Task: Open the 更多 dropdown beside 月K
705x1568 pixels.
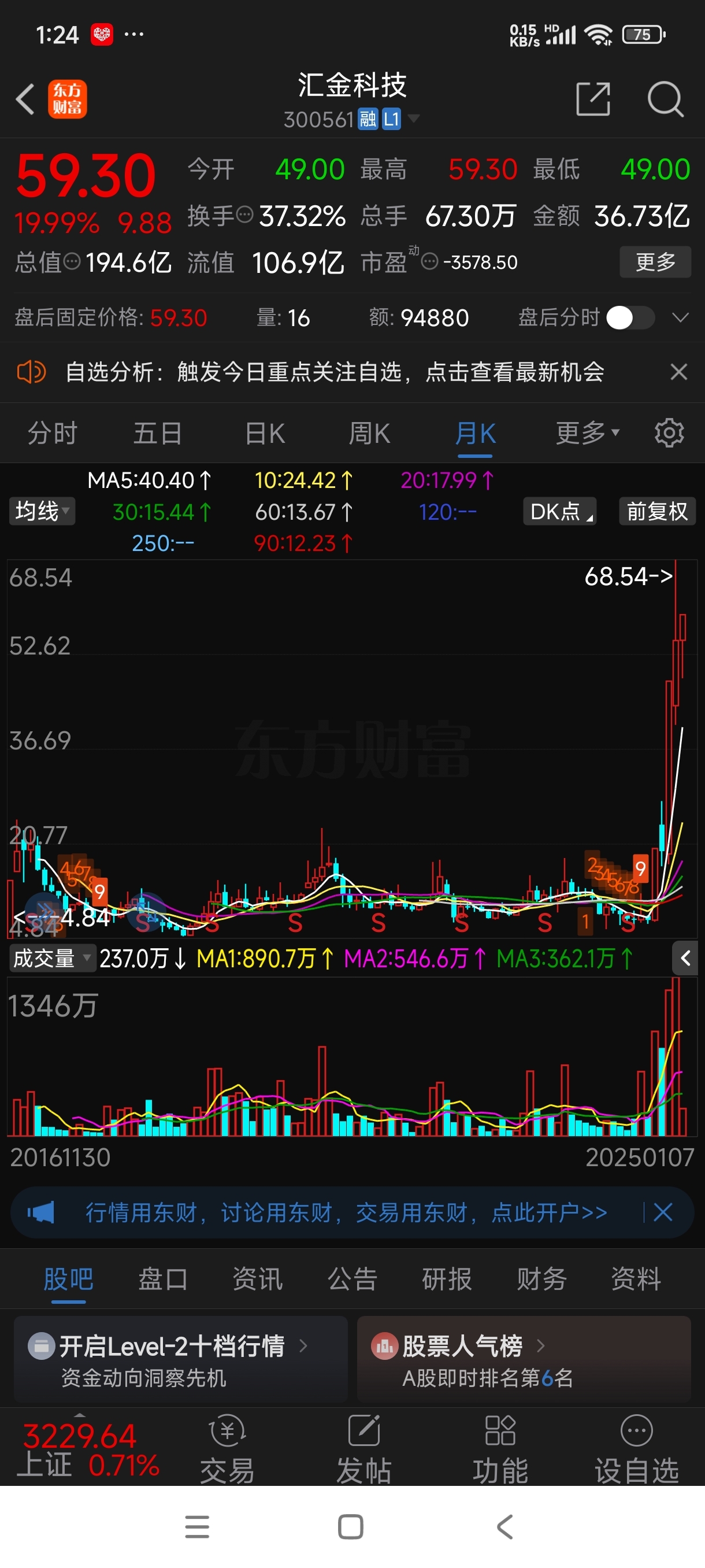Action: click(x=586, y=433)
